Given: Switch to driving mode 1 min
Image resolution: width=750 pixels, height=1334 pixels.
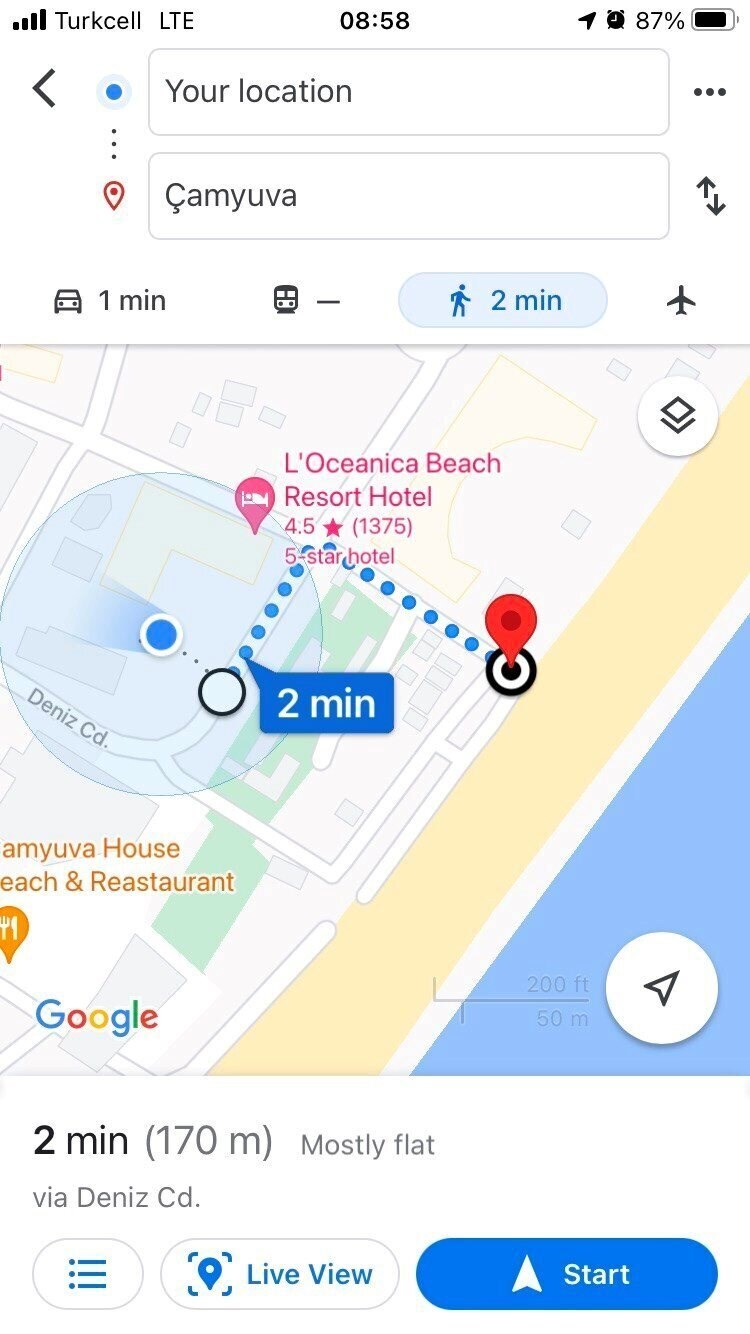Looking at the screenshot, I should (x=109, y=301).
